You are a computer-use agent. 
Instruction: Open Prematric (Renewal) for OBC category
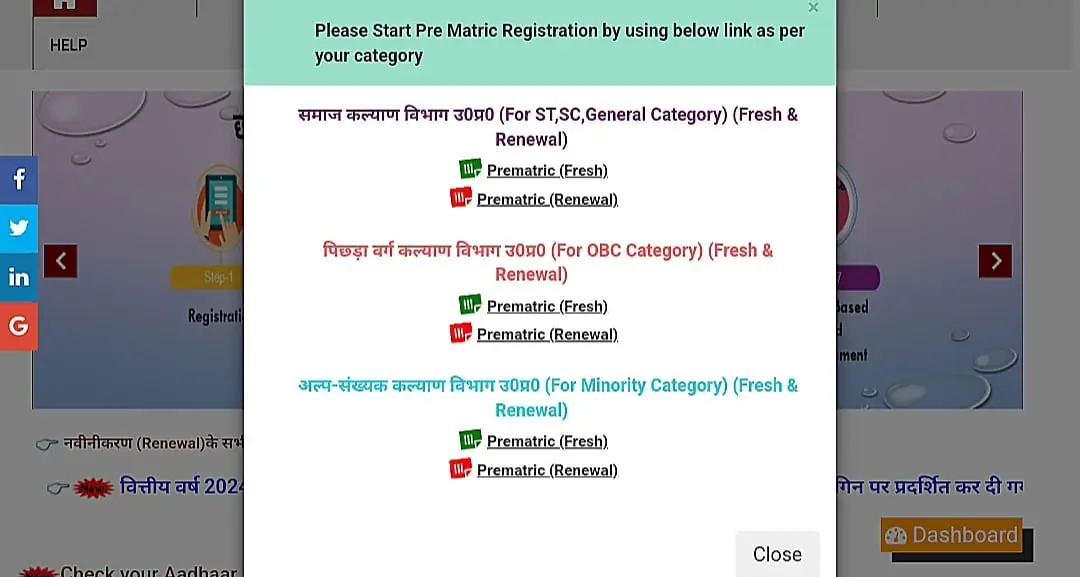tap(546, 334)
